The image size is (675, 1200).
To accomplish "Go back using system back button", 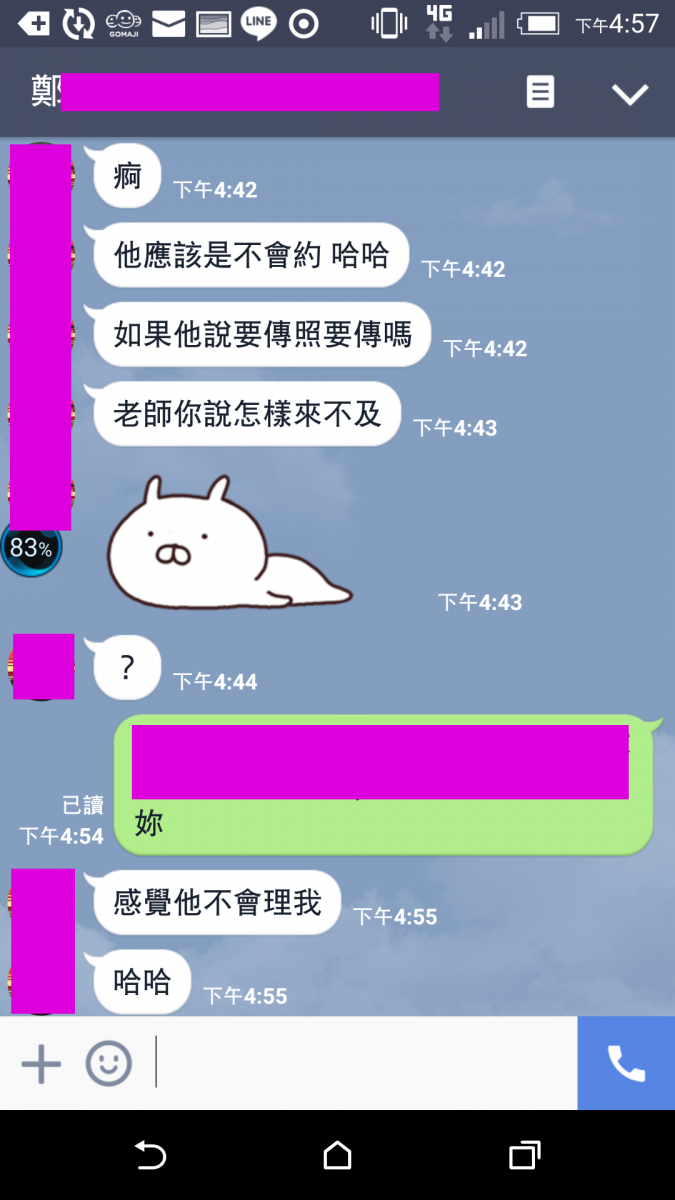I will pyautogui.click(x=150, y=1156).
